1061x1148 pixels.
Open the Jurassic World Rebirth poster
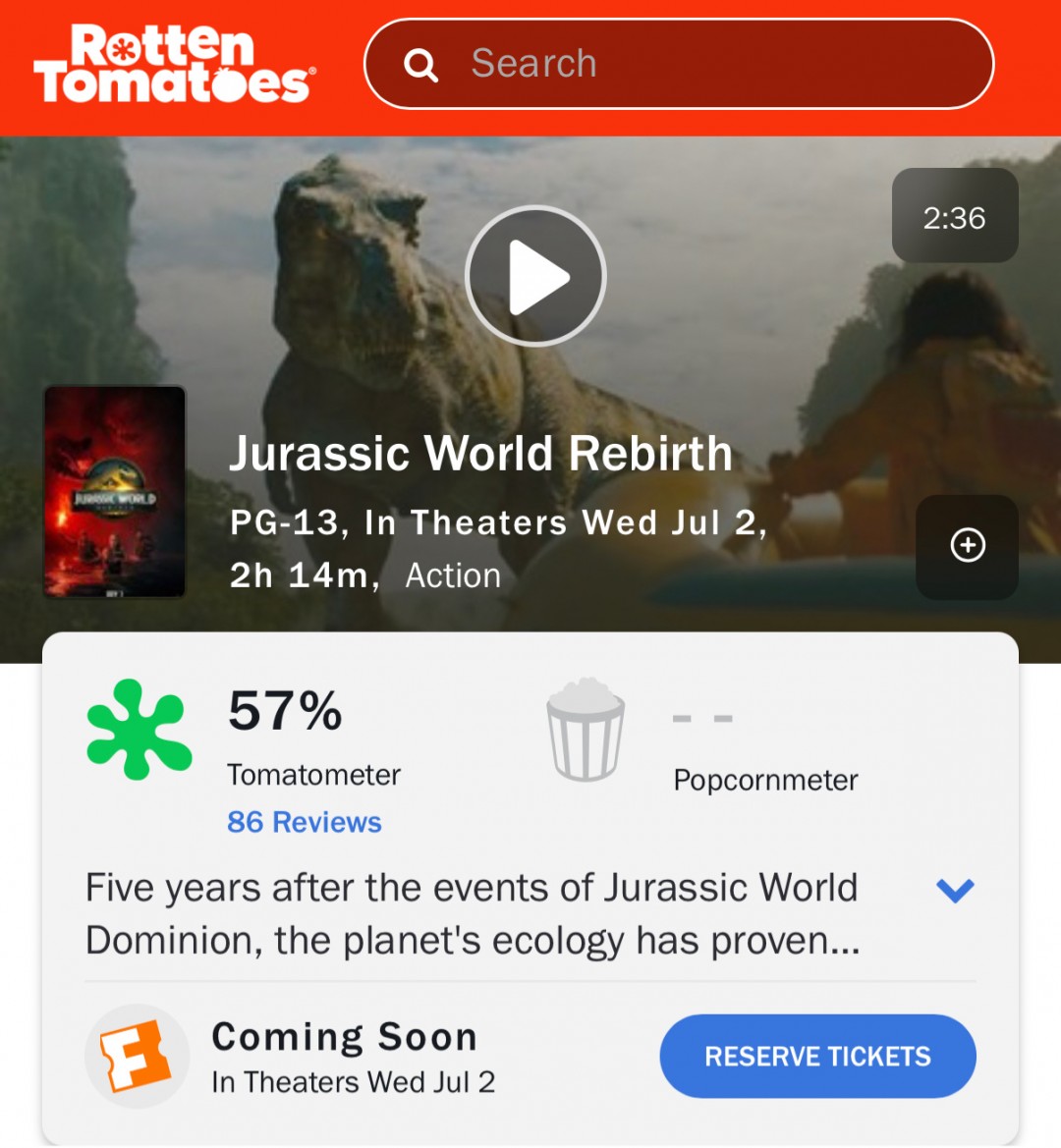115,492
